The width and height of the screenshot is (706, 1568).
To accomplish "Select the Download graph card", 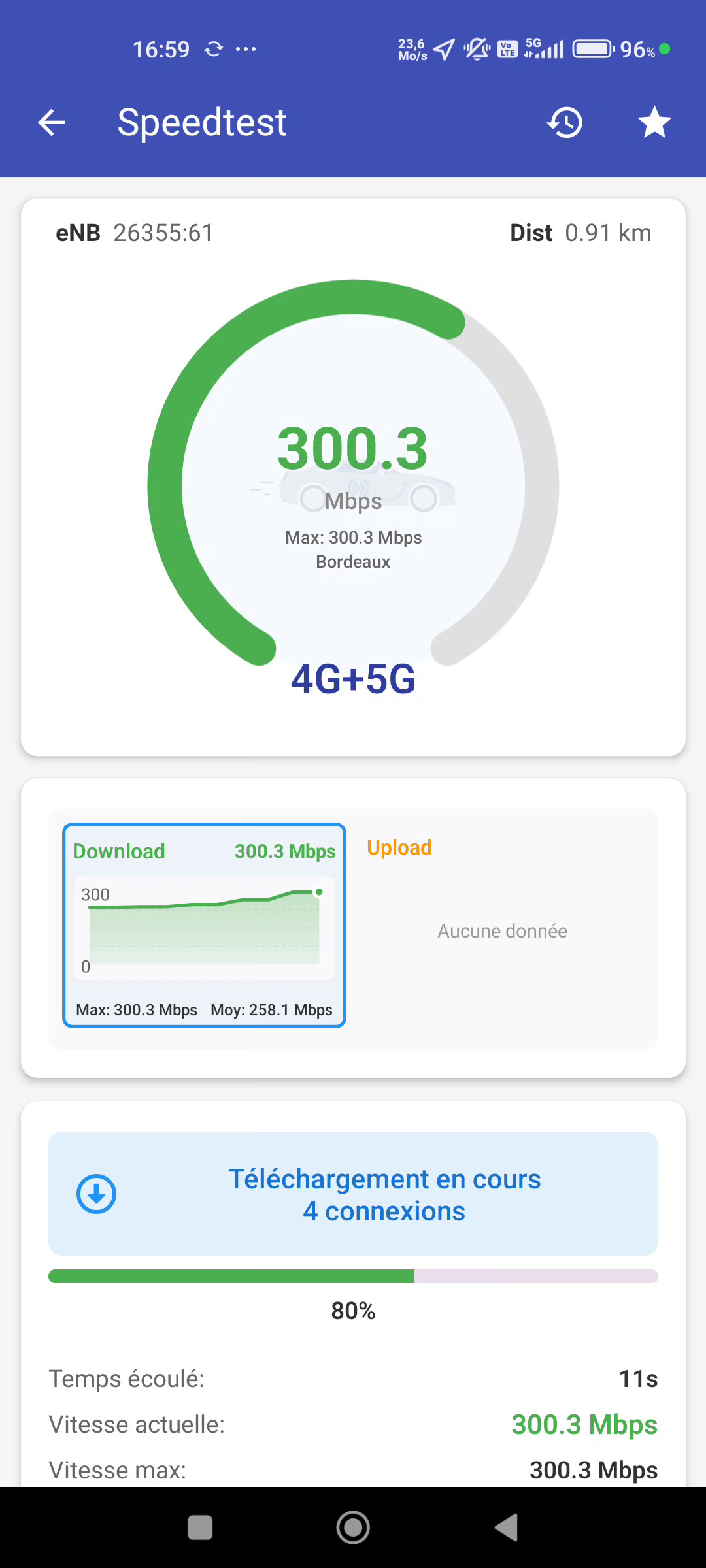I will [204, 925].
